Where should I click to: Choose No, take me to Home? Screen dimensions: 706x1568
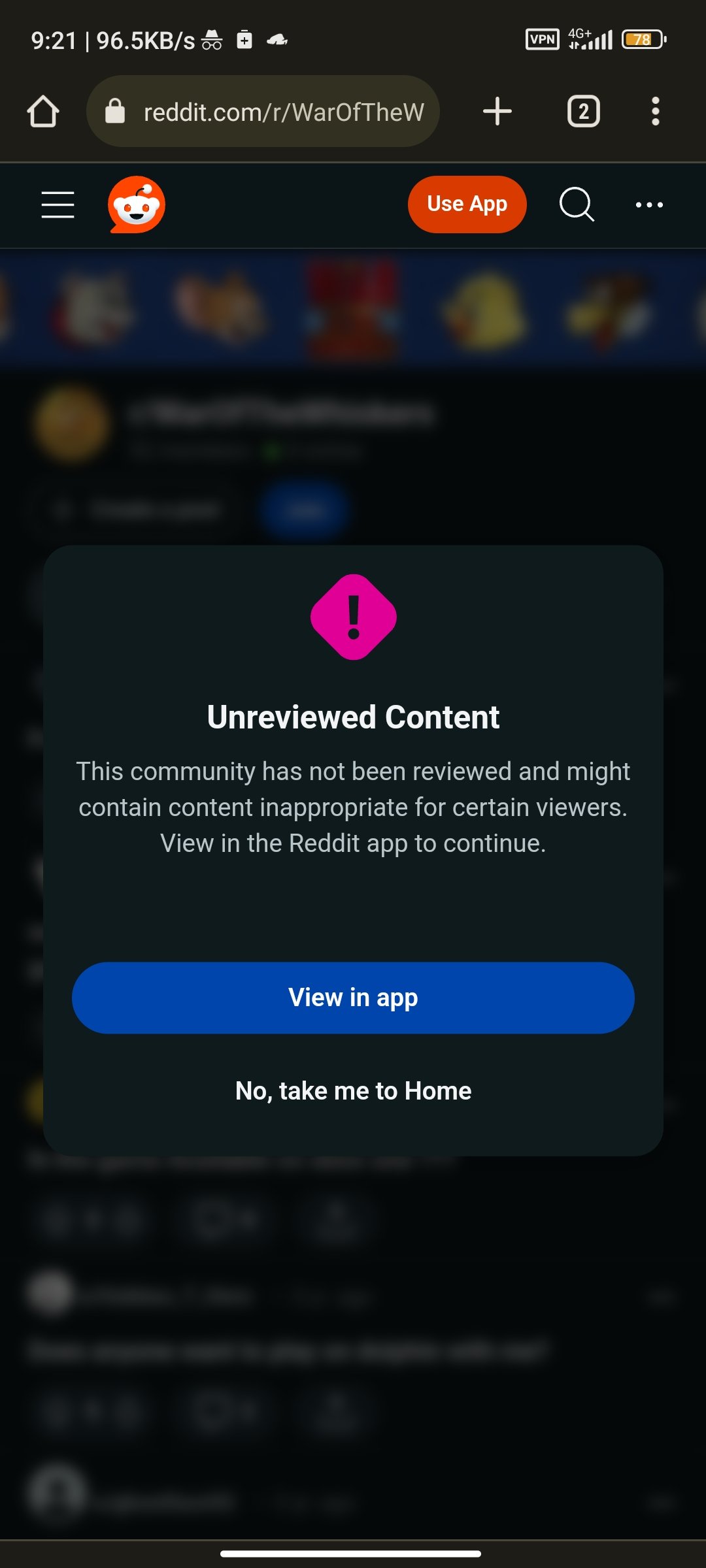(x=353, y=1091)
